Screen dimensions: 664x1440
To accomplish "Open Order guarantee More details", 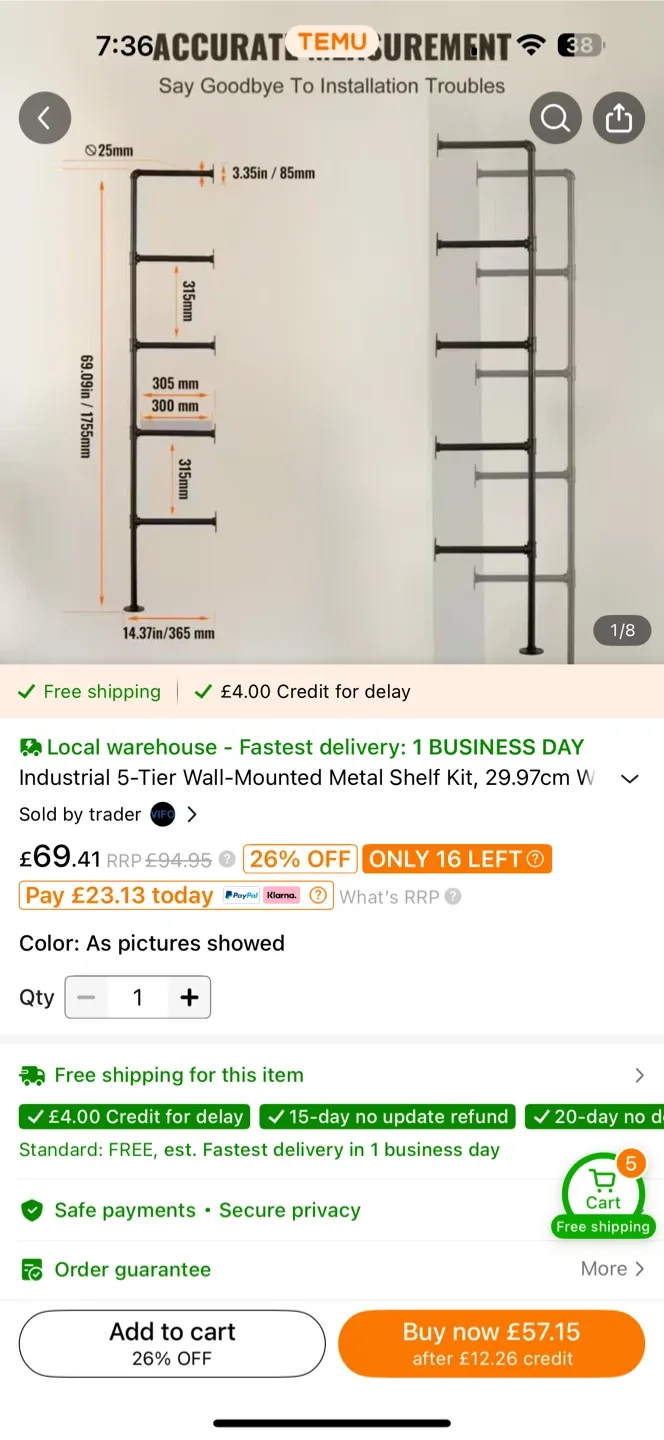I will click(x=612, y=1269).
